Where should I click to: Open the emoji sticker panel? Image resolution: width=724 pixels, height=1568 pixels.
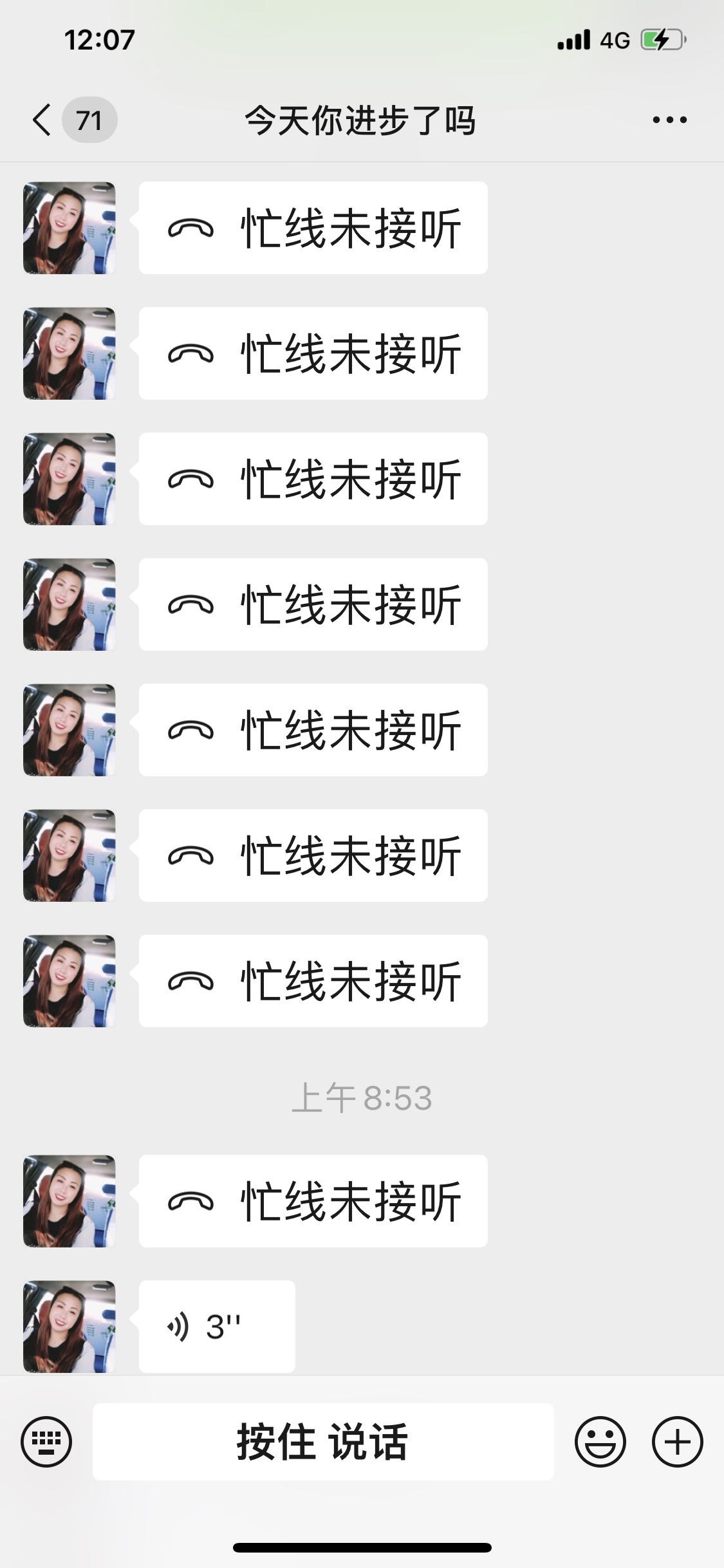pos(600,1442)
